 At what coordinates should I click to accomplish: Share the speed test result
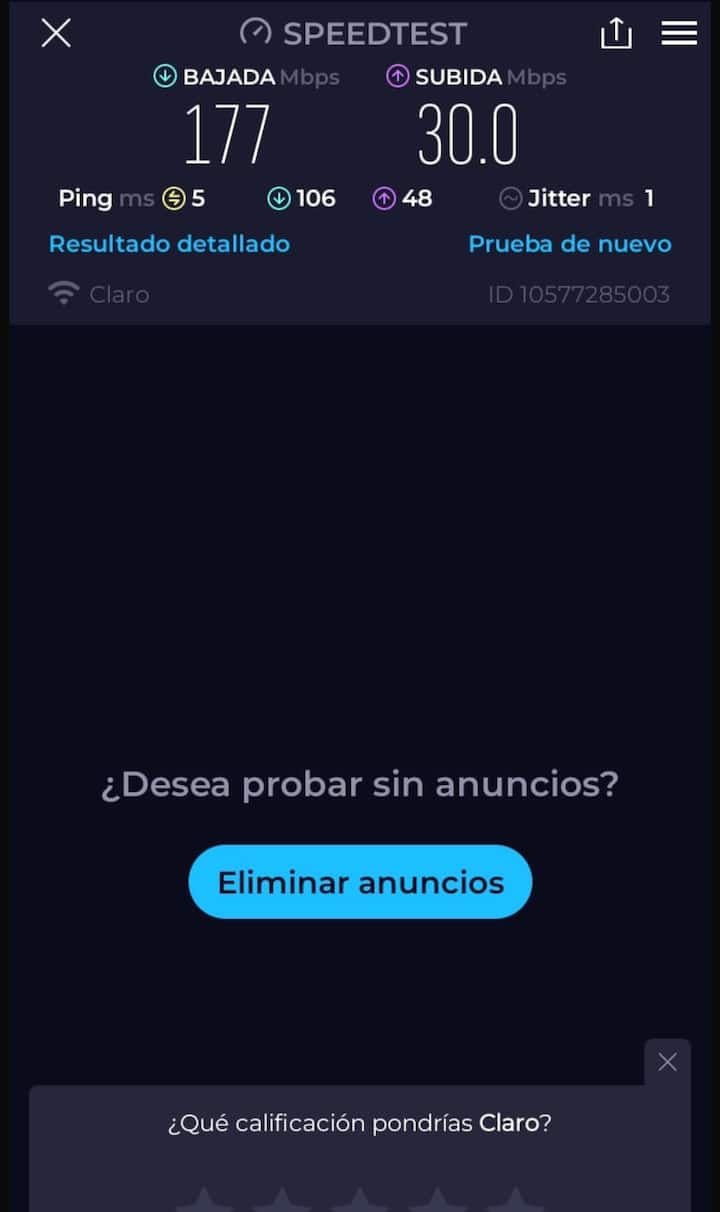[616, 33]
